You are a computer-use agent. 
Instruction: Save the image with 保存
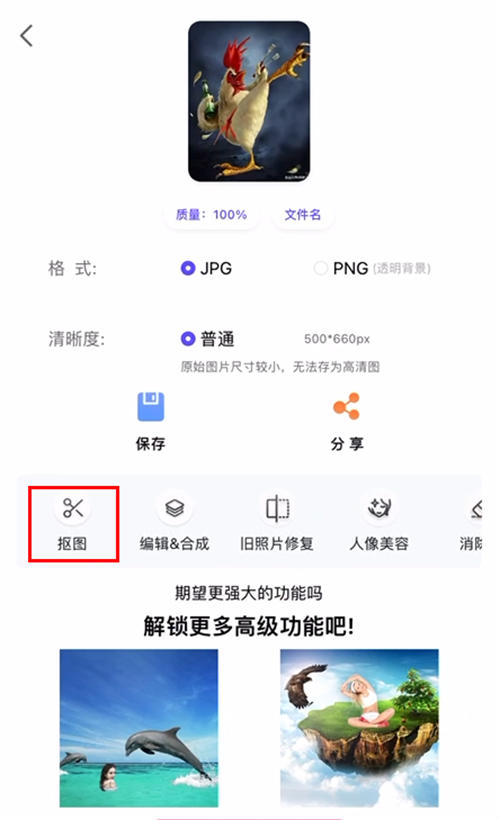point(151,422)
